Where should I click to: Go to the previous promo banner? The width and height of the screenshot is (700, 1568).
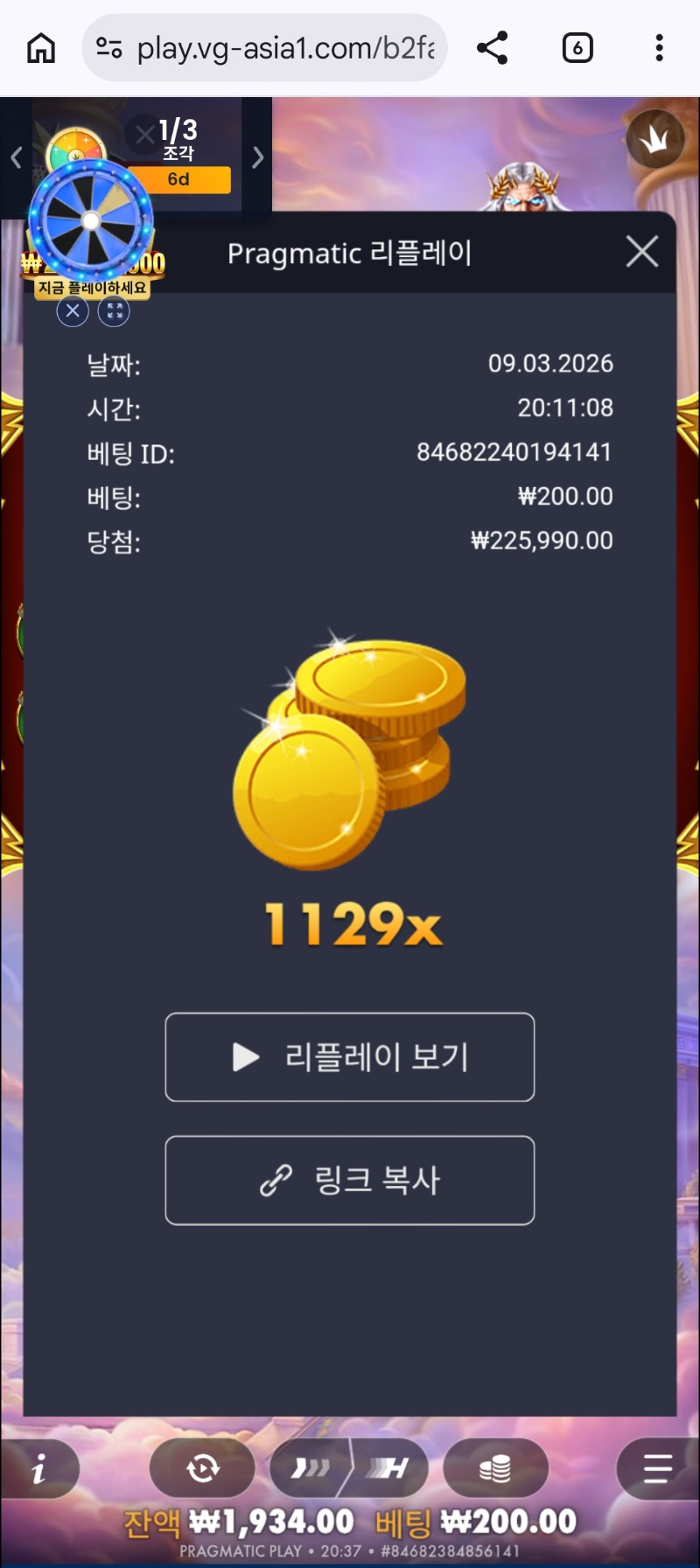[16, 157]
